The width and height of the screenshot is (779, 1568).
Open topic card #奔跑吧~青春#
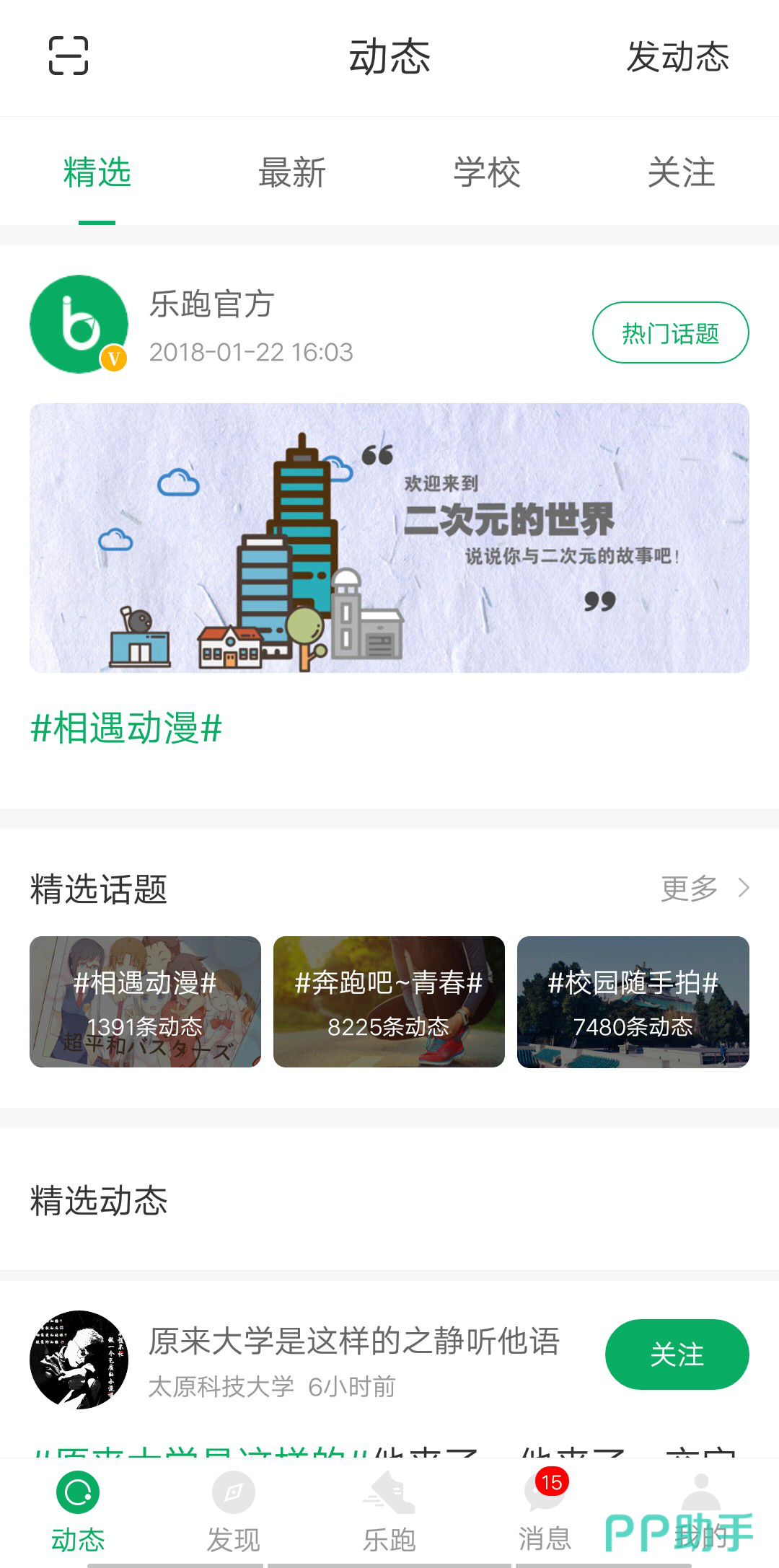[389, 1002]
